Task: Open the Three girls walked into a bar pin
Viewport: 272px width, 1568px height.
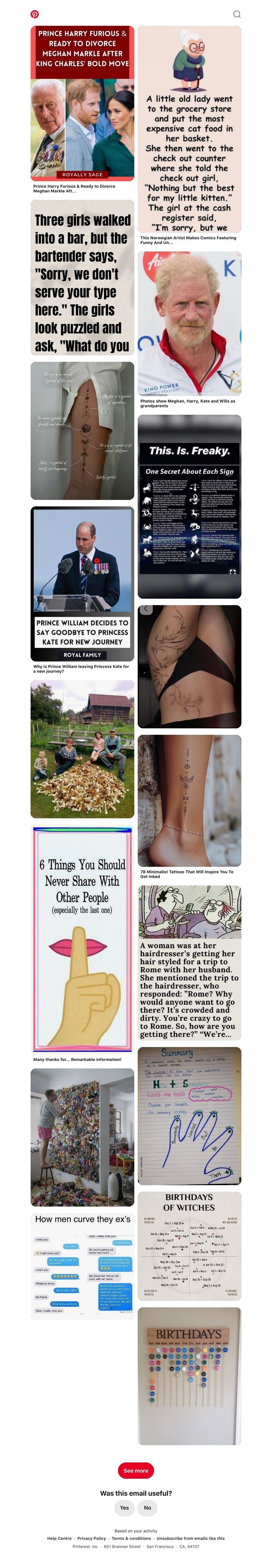Action: pyautogui.click(x=82, y=278)
